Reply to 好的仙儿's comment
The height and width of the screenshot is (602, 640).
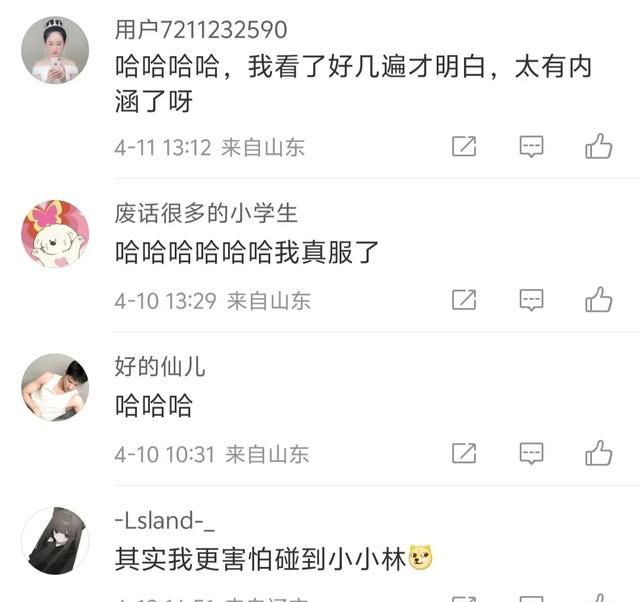click(x=531, y=454)
